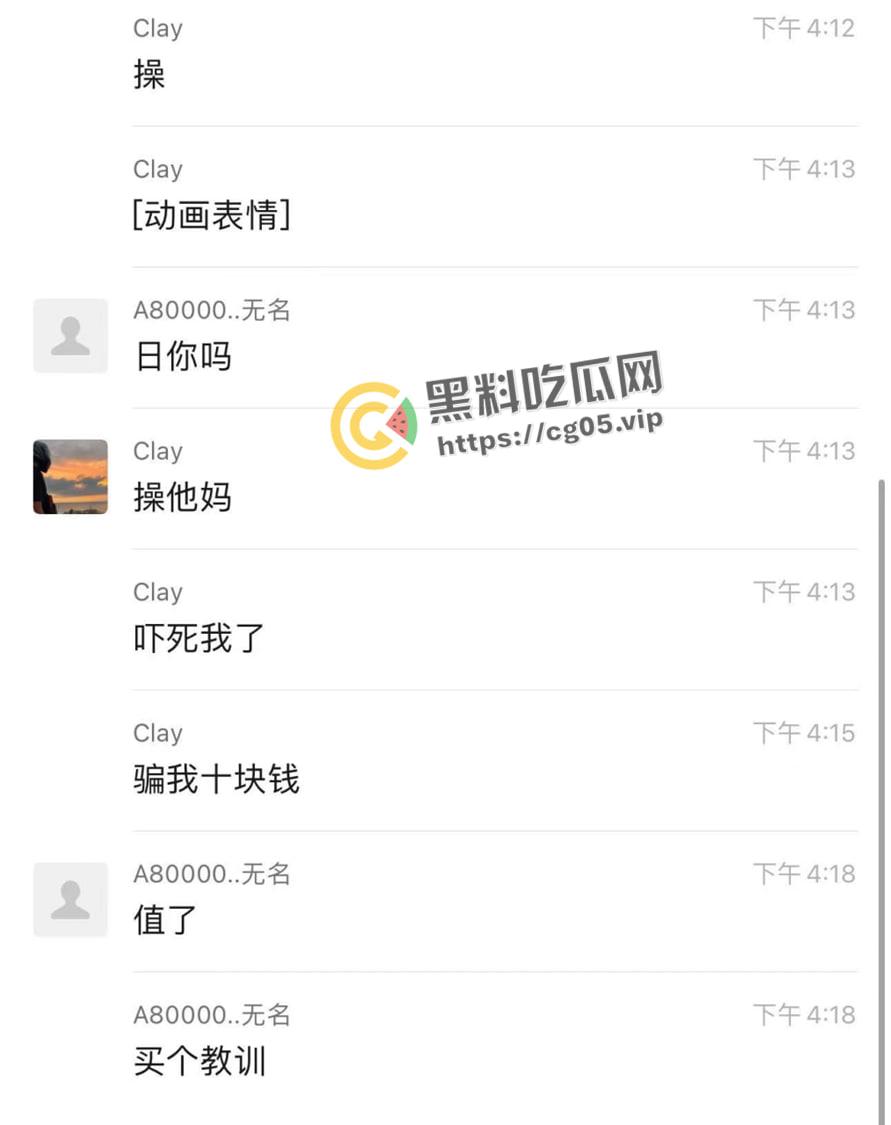
Task: Tap the message 值了 from A80000..无名
Action: tap(163, 921)
